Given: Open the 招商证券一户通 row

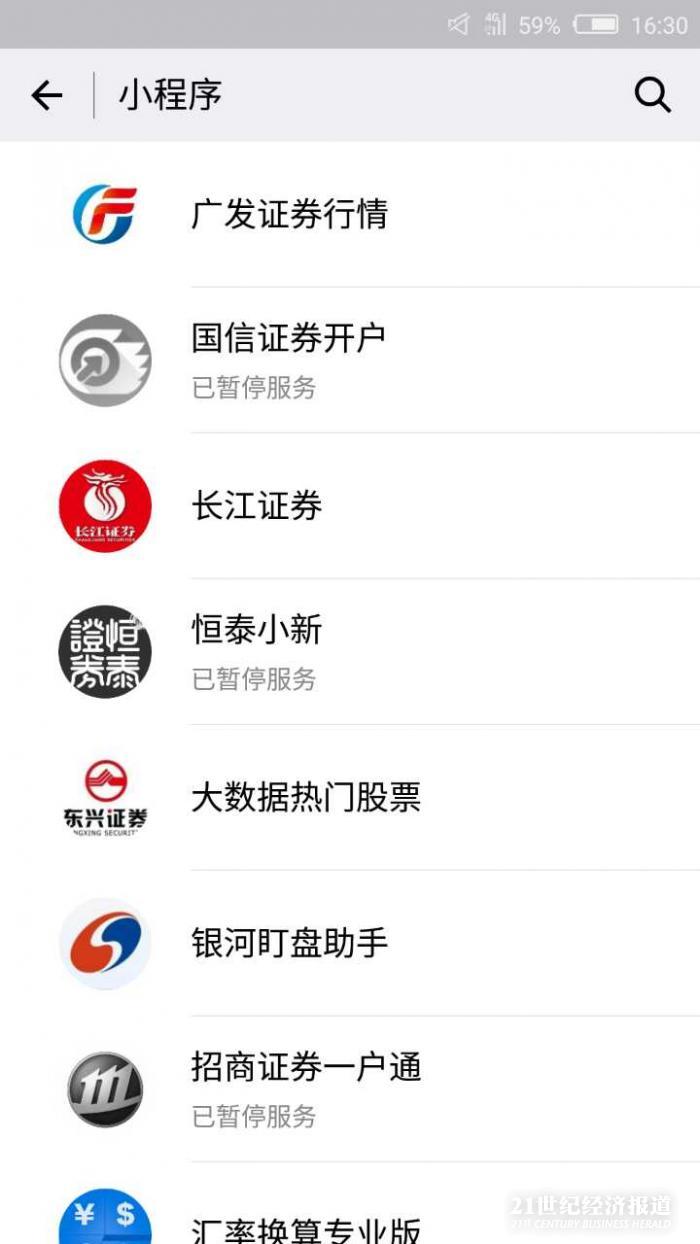Looking at the screenshot, I should 306,1087.
